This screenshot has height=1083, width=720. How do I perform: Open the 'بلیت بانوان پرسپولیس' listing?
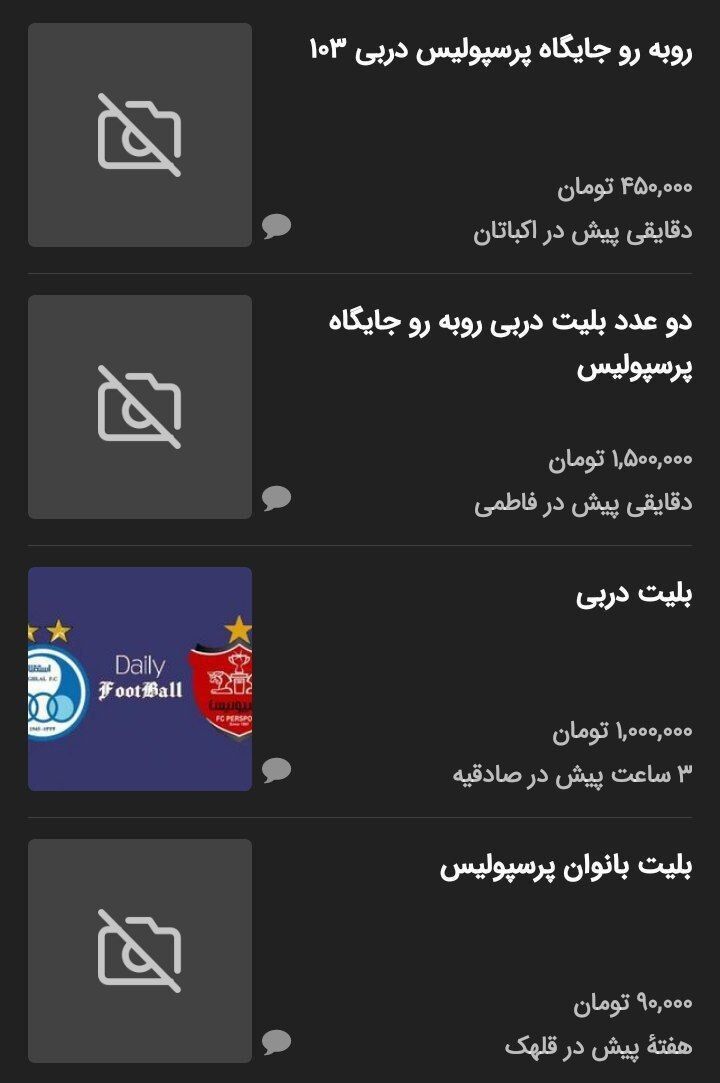[x=565, y=866]
